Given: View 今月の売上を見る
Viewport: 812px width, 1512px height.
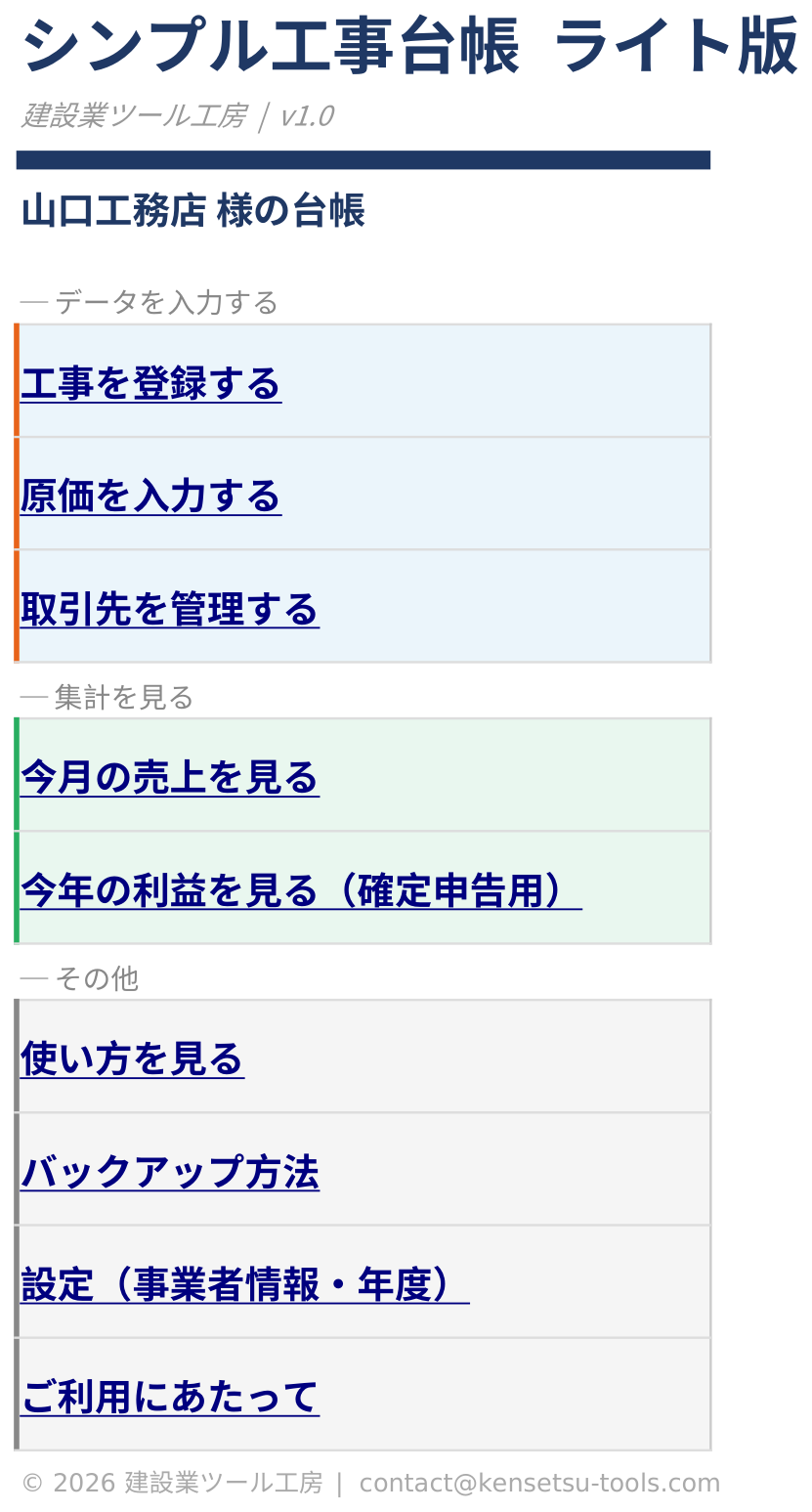Looking at the screenshot, I should [170, 777].
